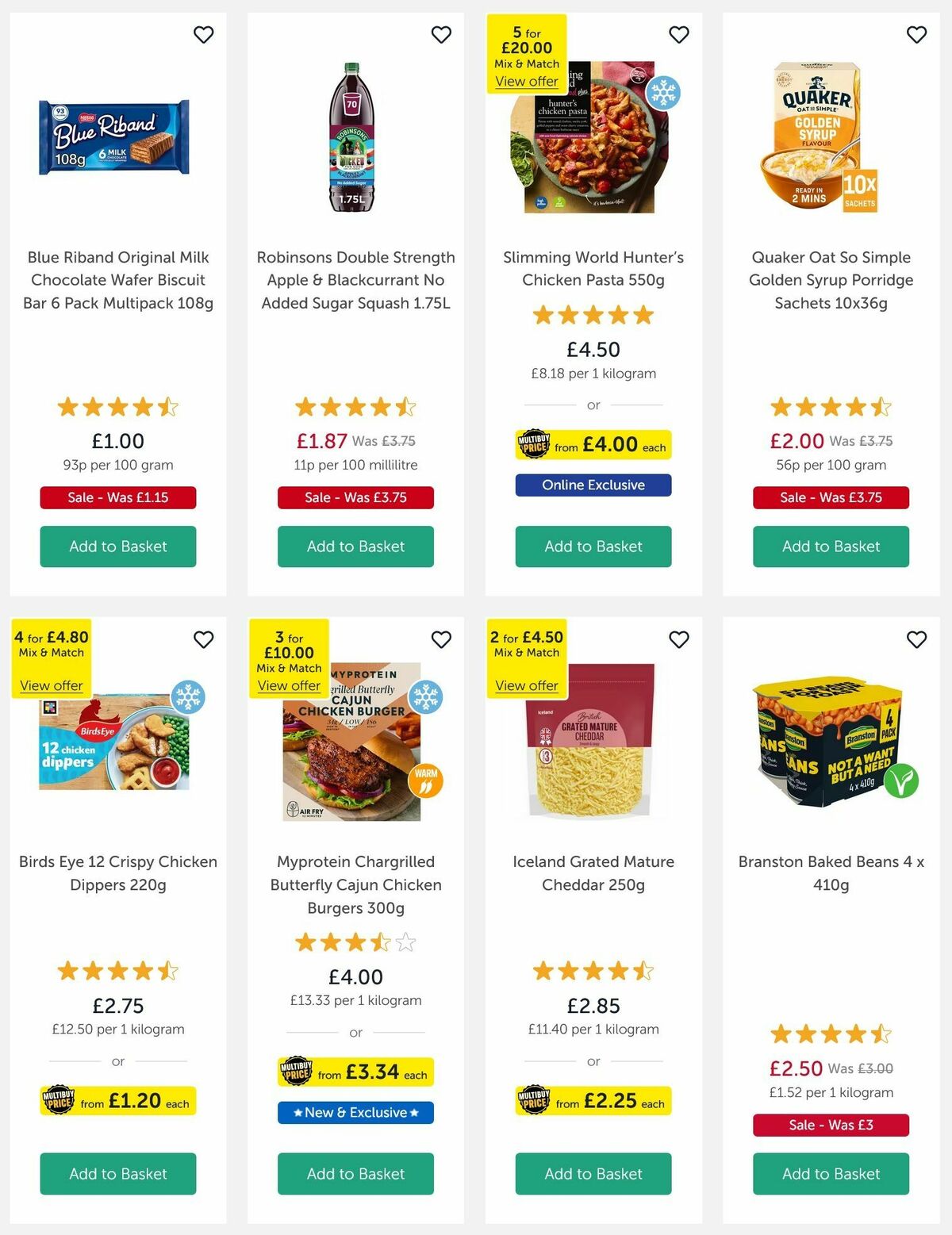Toggle the heart icon on Myprotein Chicken Burgers

click(x=441, y=639)
